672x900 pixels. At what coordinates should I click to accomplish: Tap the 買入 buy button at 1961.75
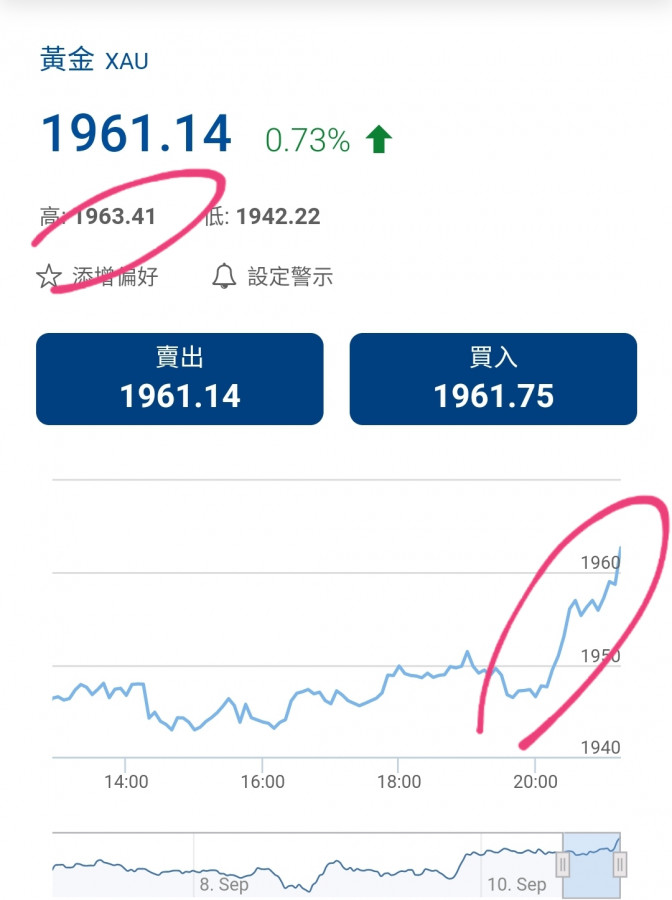pos(493,379)
